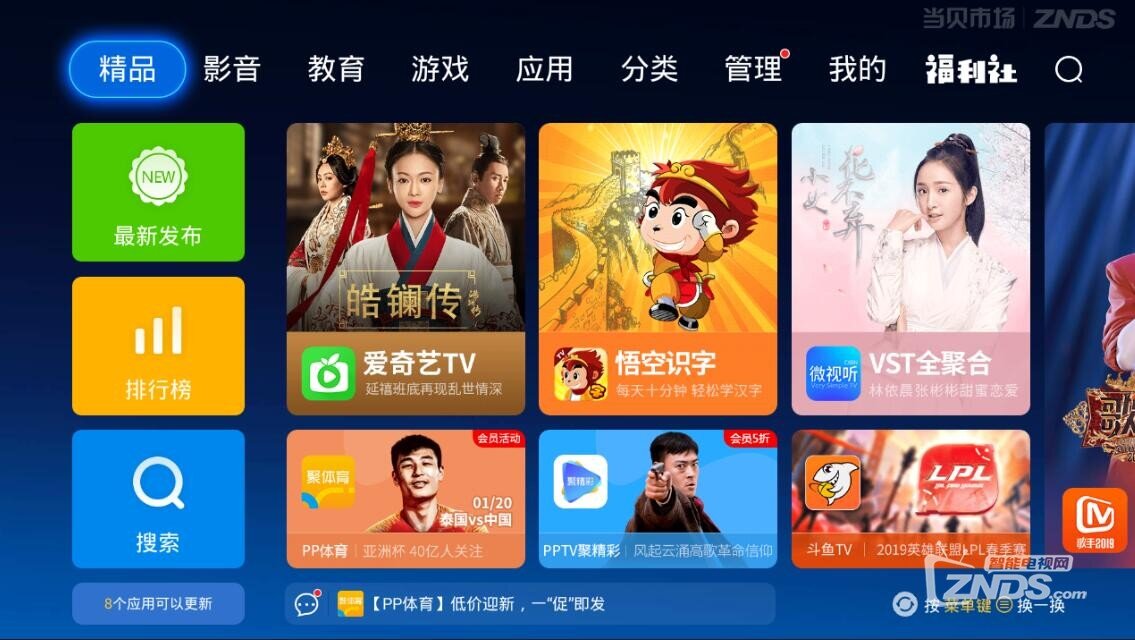Switch to the 应用 tab
This screenshot has width=1135, height=640.
pos(544,70)
